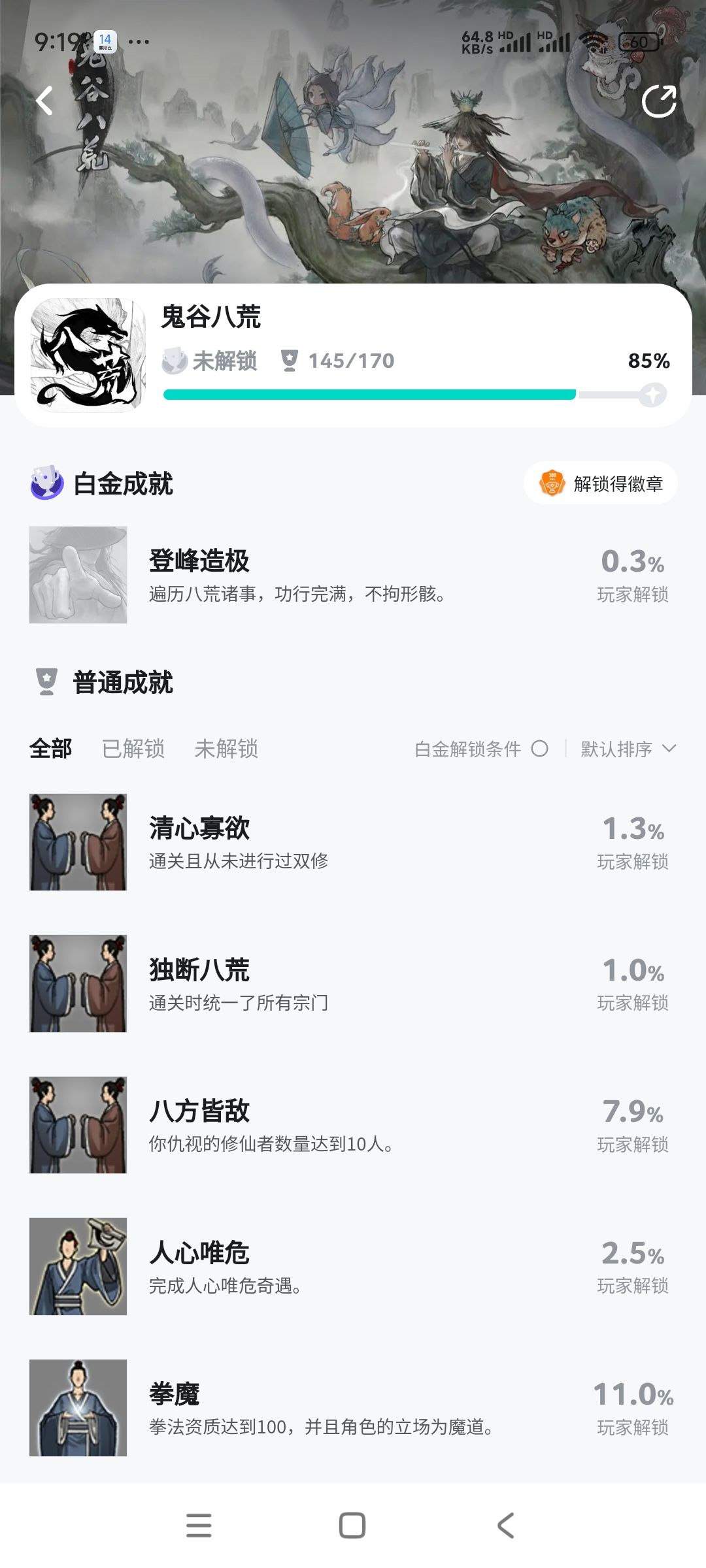Show only 未解锁 achievements

[x=226, y=749]
